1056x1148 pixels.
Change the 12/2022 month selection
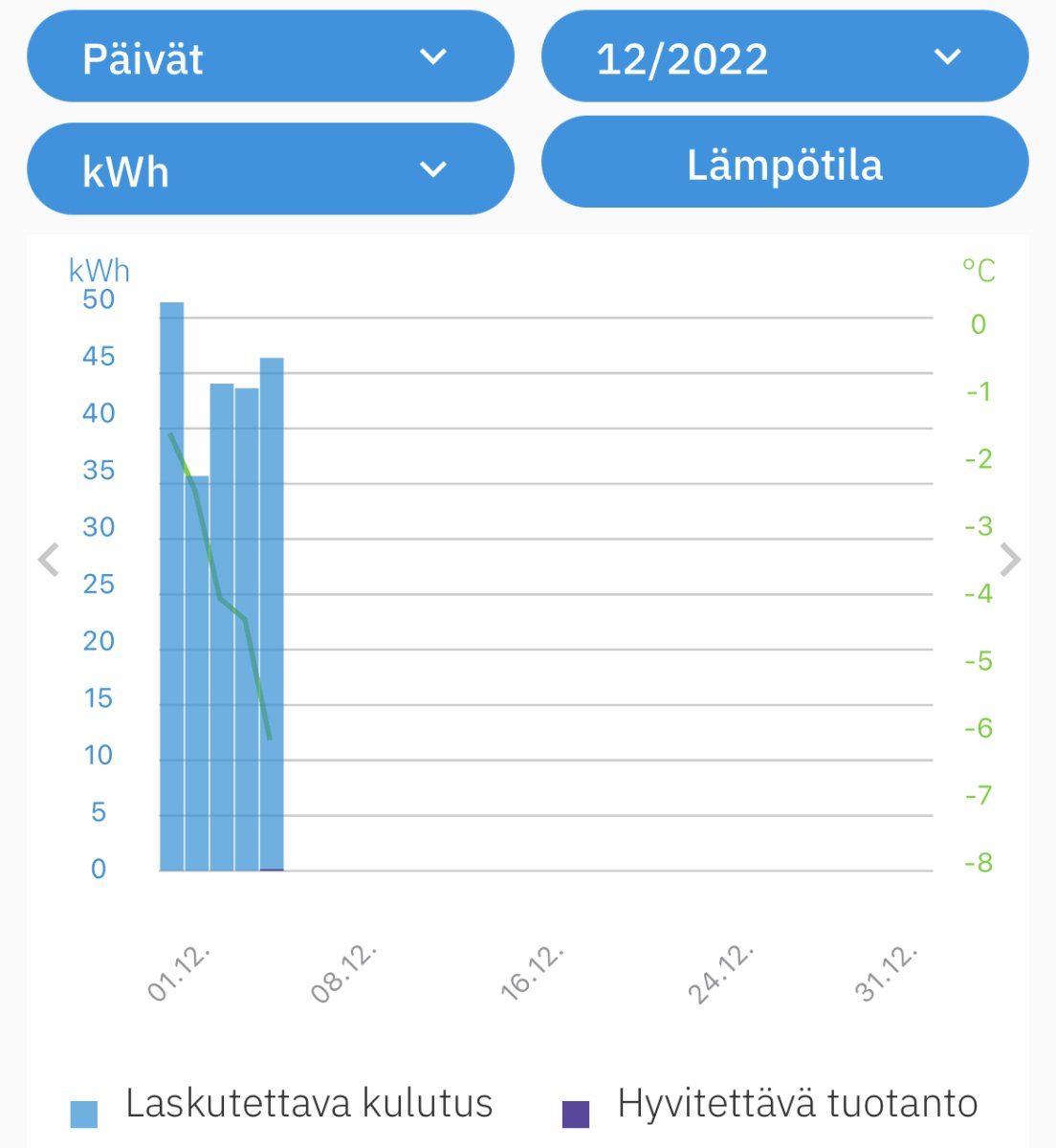[784, 57]
